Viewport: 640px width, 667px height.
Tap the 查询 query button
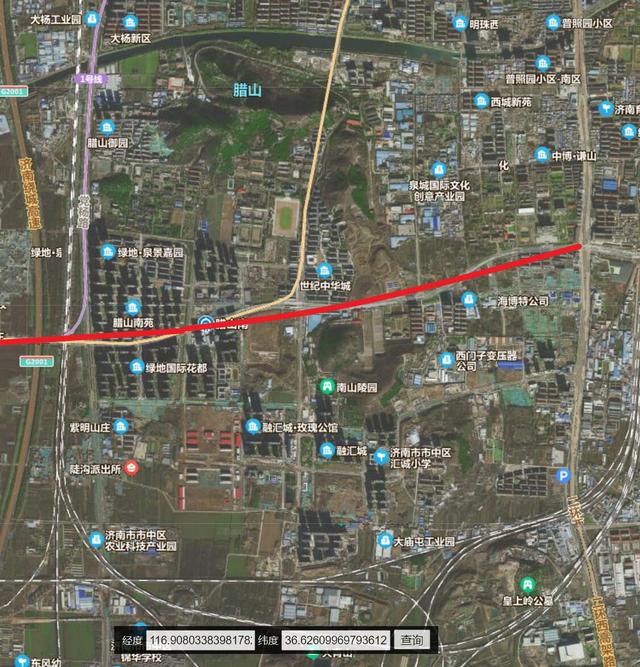point(411,639)
